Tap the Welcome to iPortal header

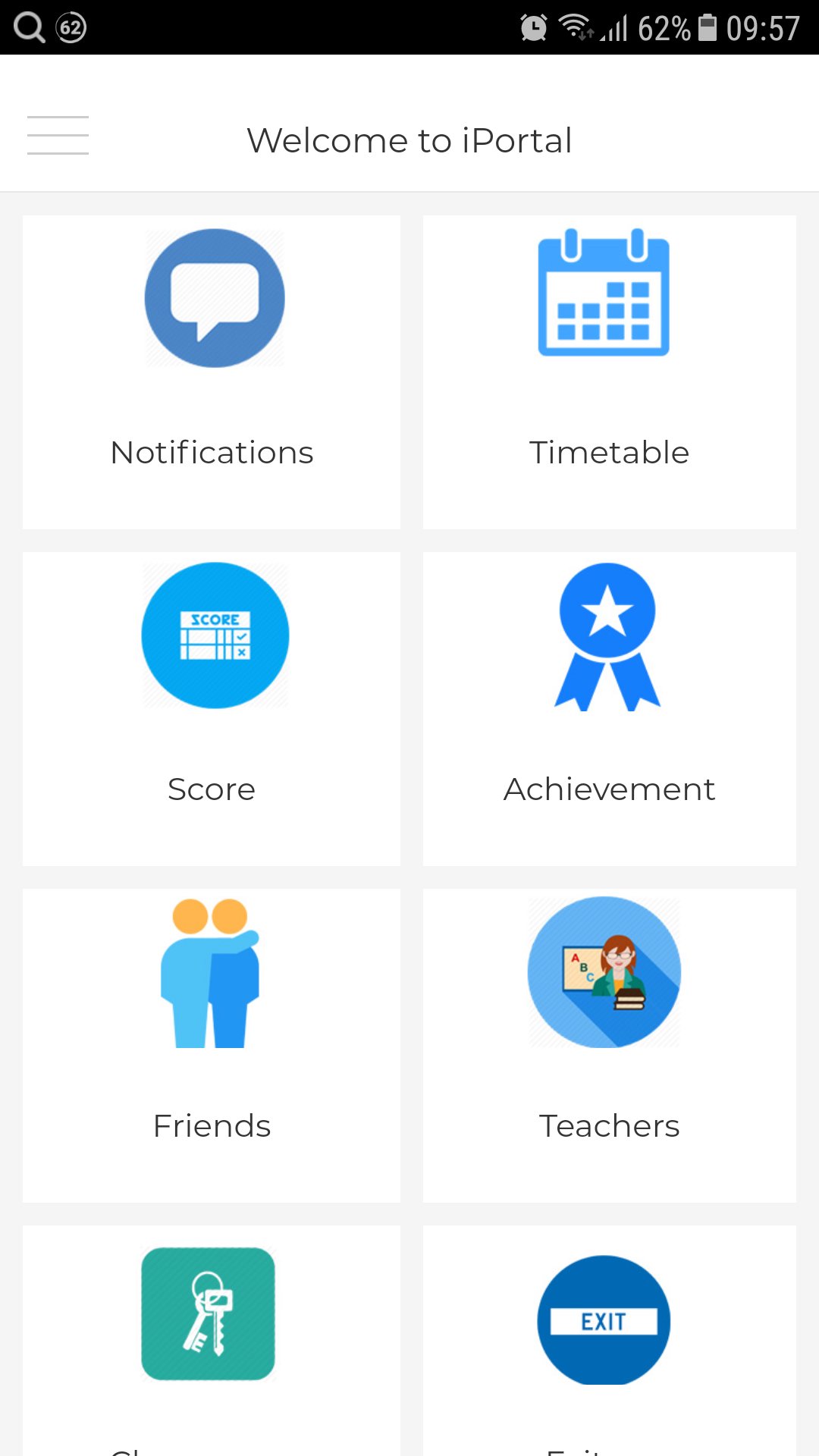click(409, 140)
